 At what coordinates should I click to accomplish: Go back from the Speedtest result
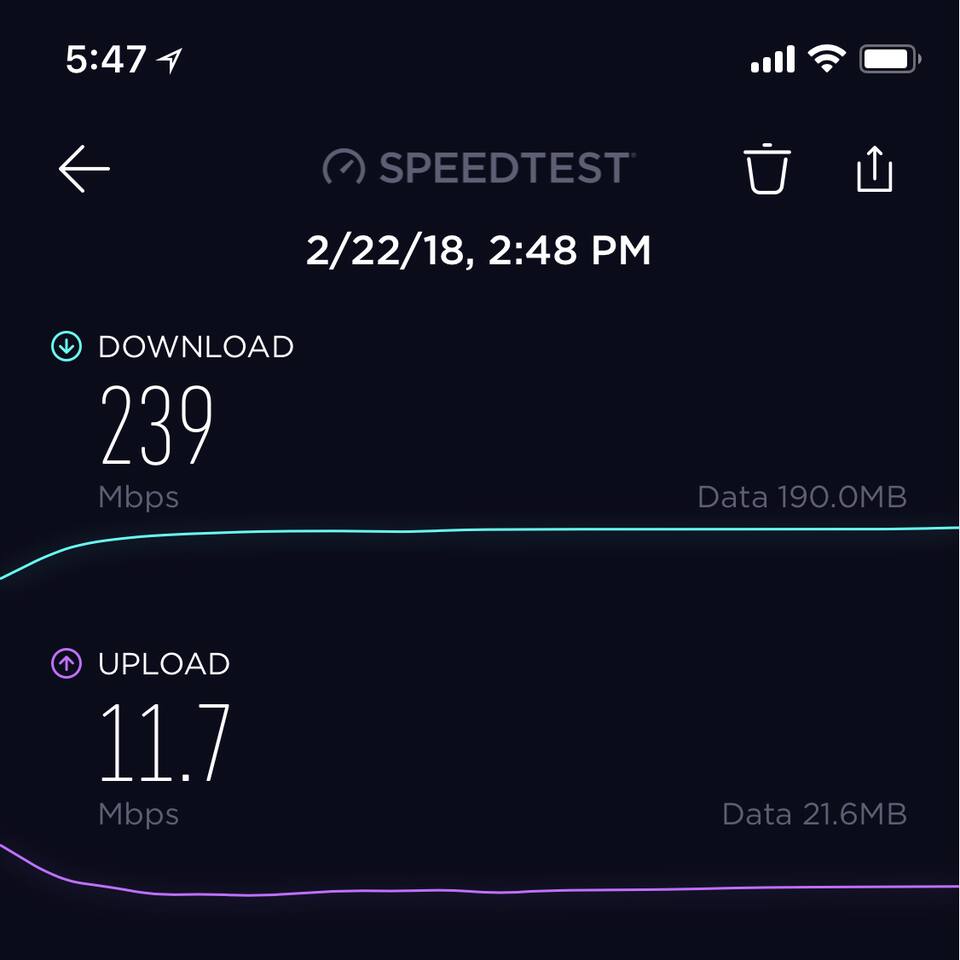pyautogui.click(x=84, y=169)
